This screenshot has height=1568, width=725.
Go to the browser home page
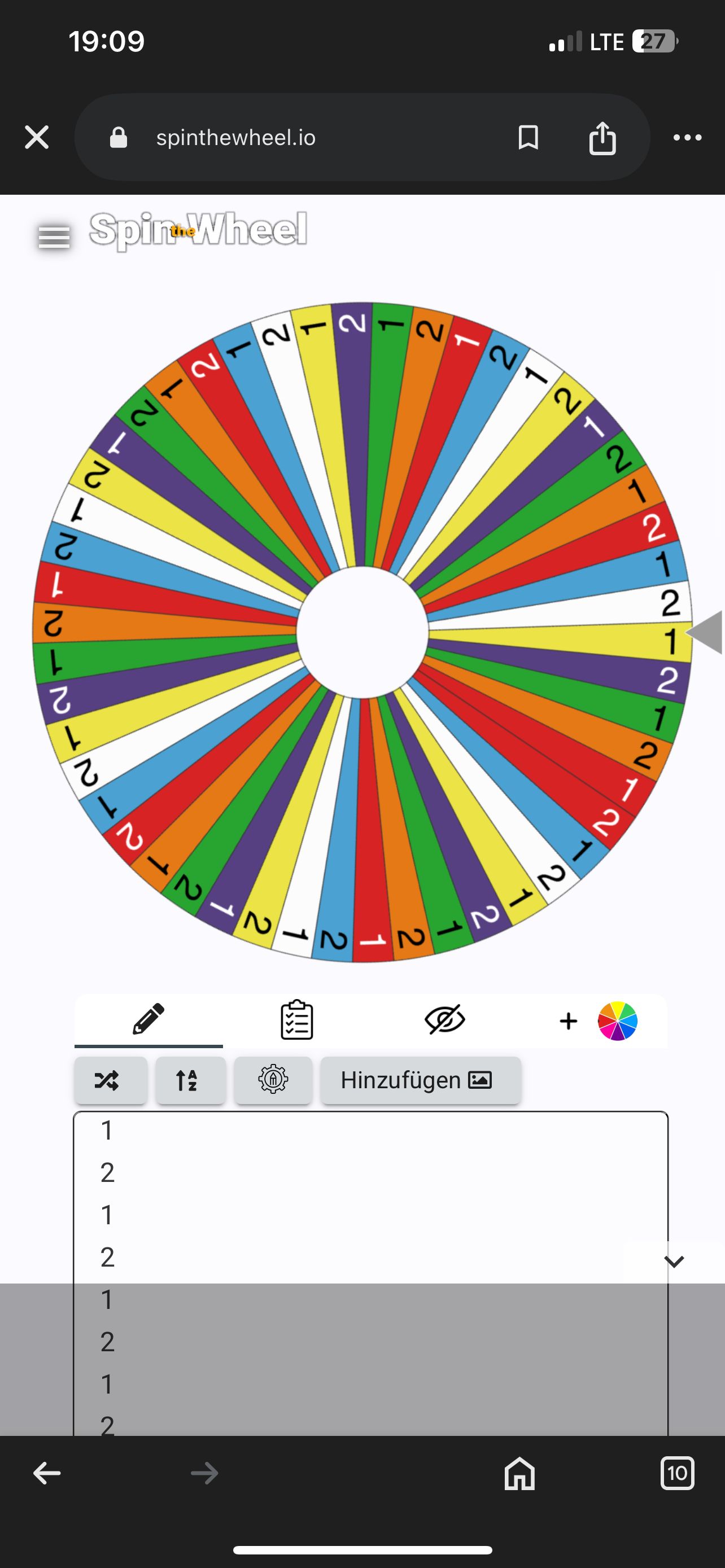point(519,1474)
